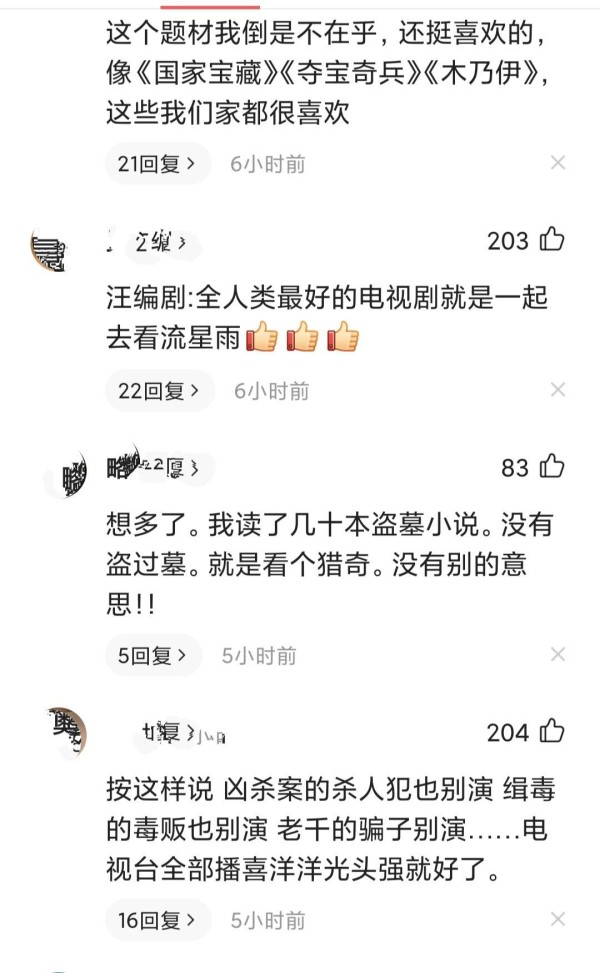Image resolution: width=600 pixels, height=973 pixels.
Task: Dismiss the 喜洋洋光头强 comment
Action: 558,919
